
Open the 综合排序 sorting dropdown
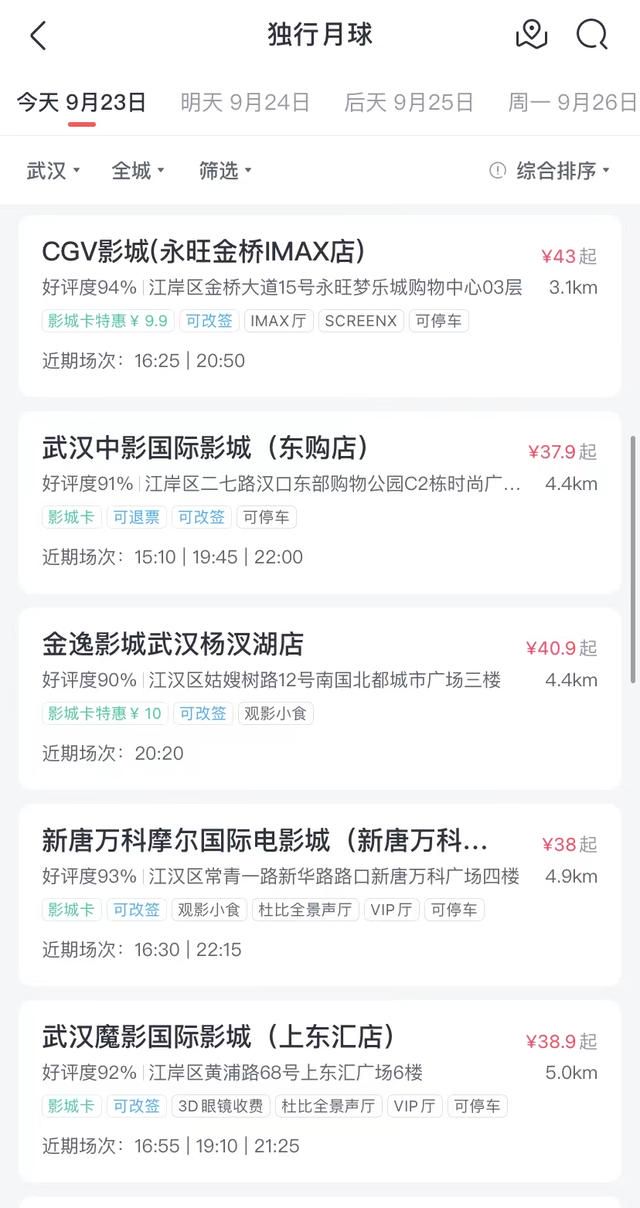[x=550, y=171]
